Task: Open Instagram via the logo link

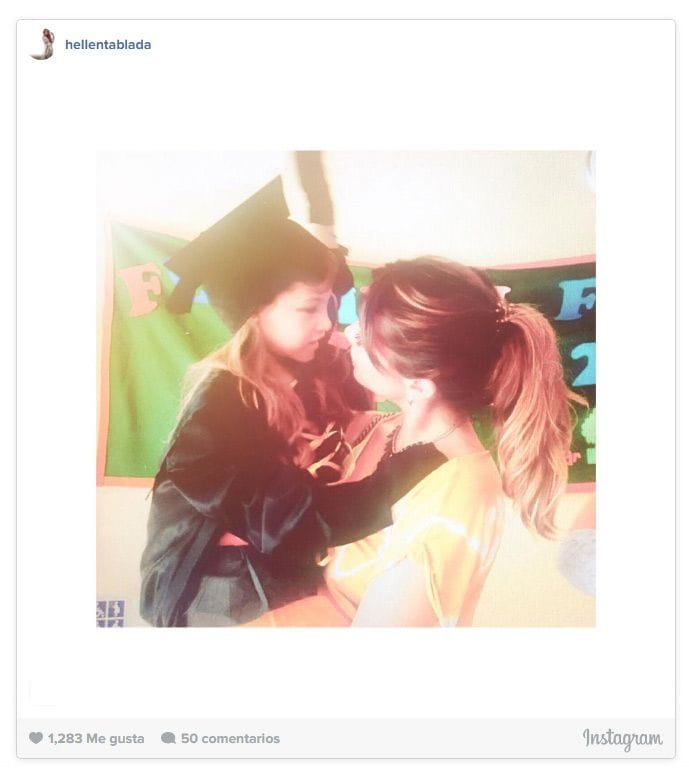Action: pyautogui.click(x=622, y=739)
